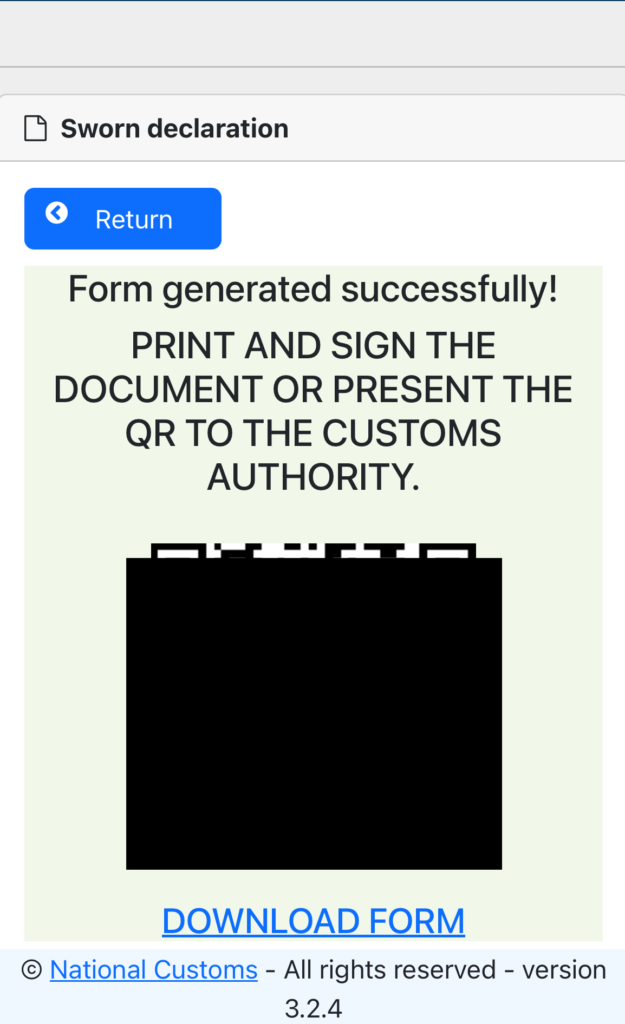Tap the Return button
This screenshot has height=1024, width=625.
(122, 219)
